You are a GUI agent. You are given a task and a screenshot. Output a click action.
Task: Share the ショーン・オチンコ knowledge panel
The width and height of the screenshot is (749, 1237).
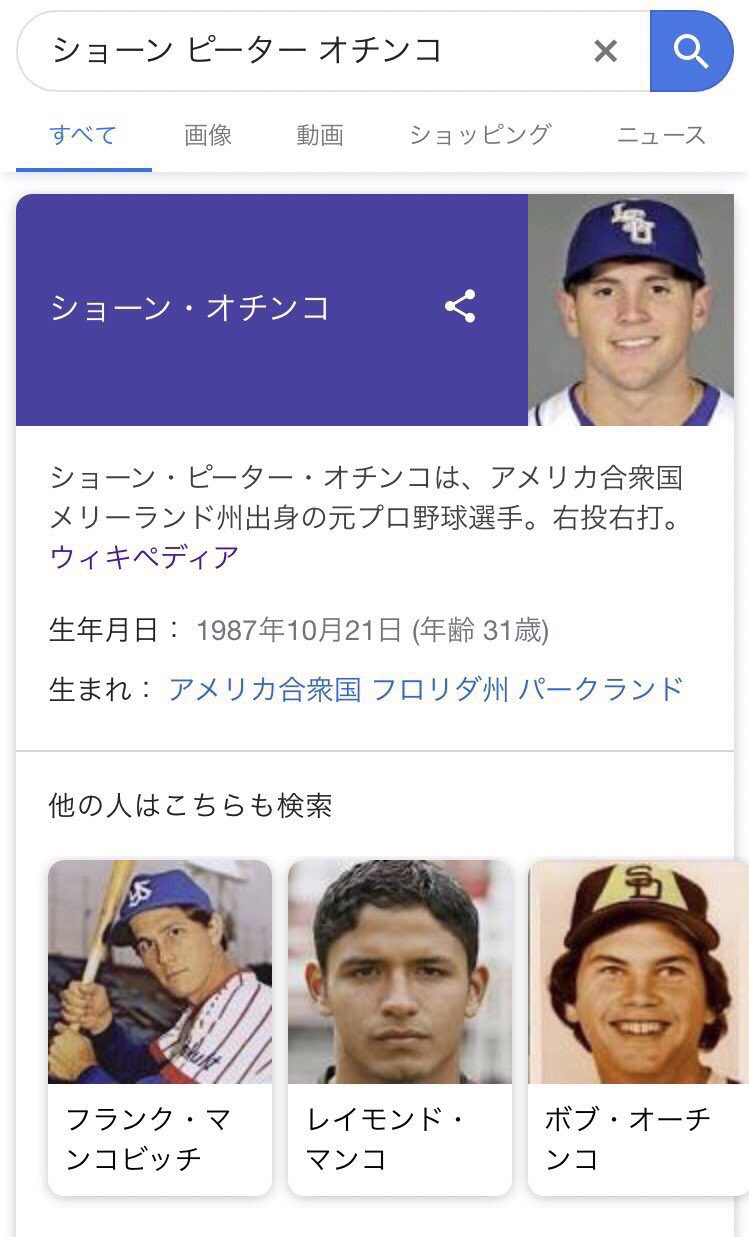460,306
